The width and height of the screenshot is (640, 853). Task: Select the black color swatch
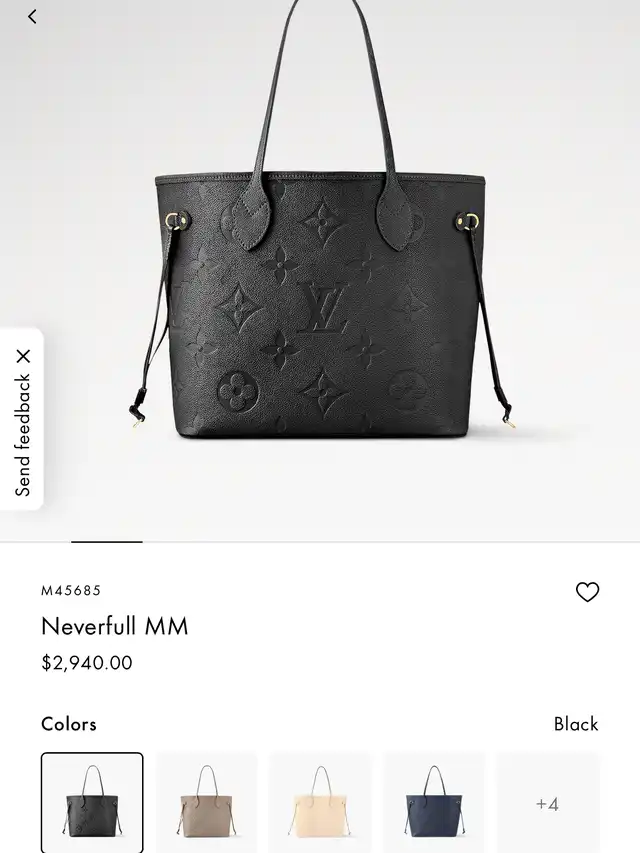92,802
